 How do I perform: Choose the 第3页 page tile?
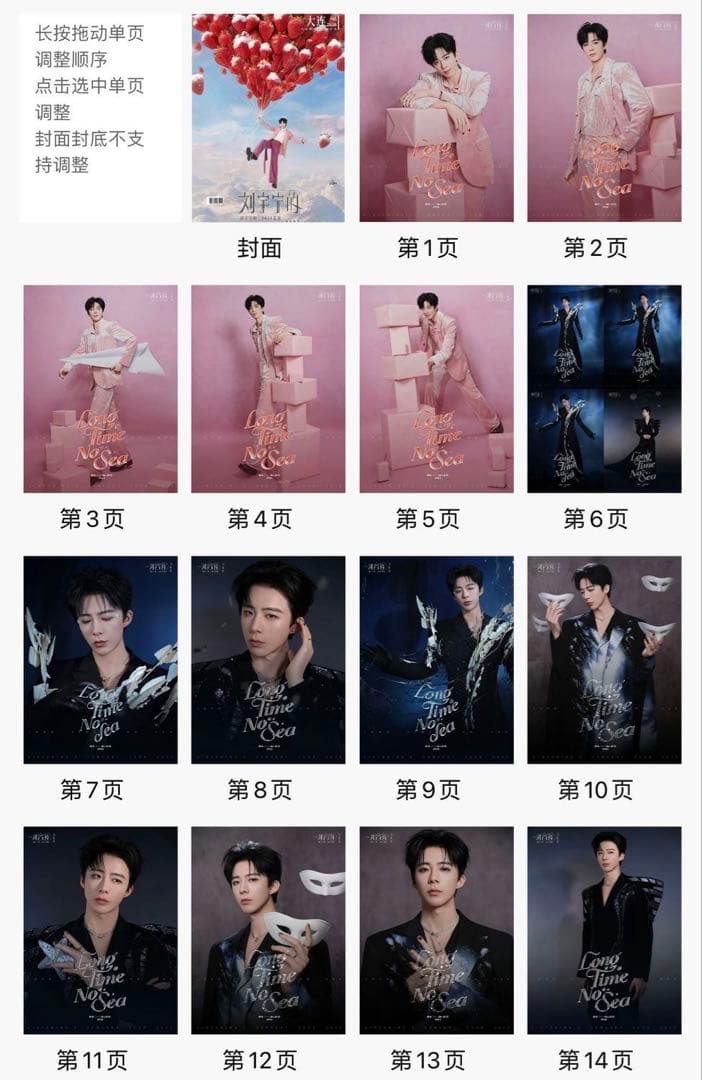click(100, 389)
